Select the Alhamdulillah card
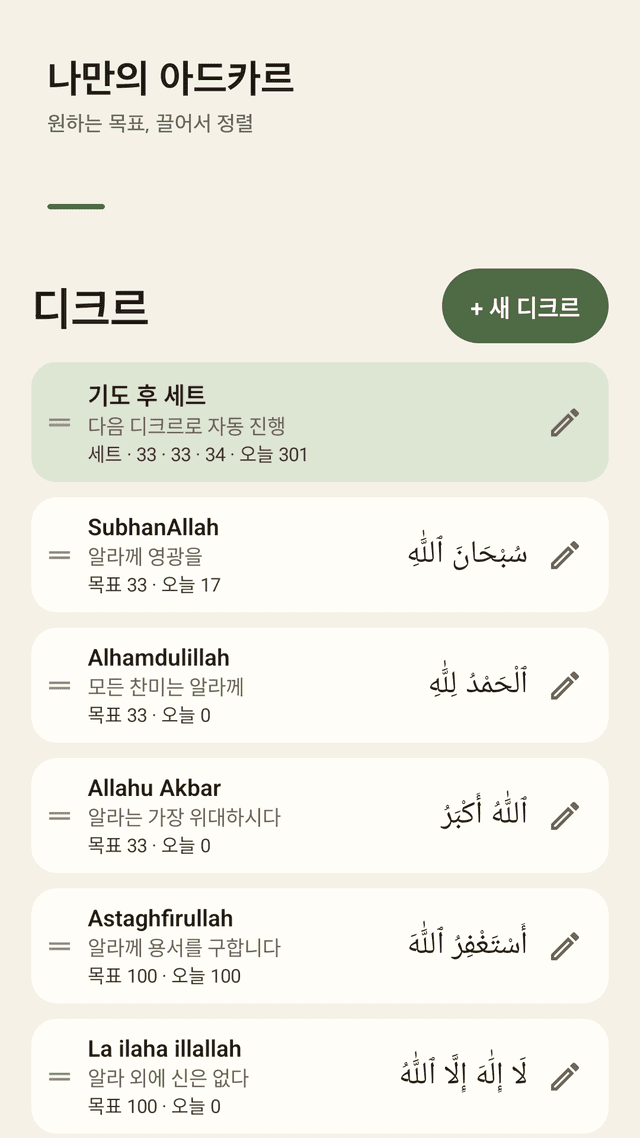The height and width of the screenshot is (1138, 640). (x=319, y=685)
